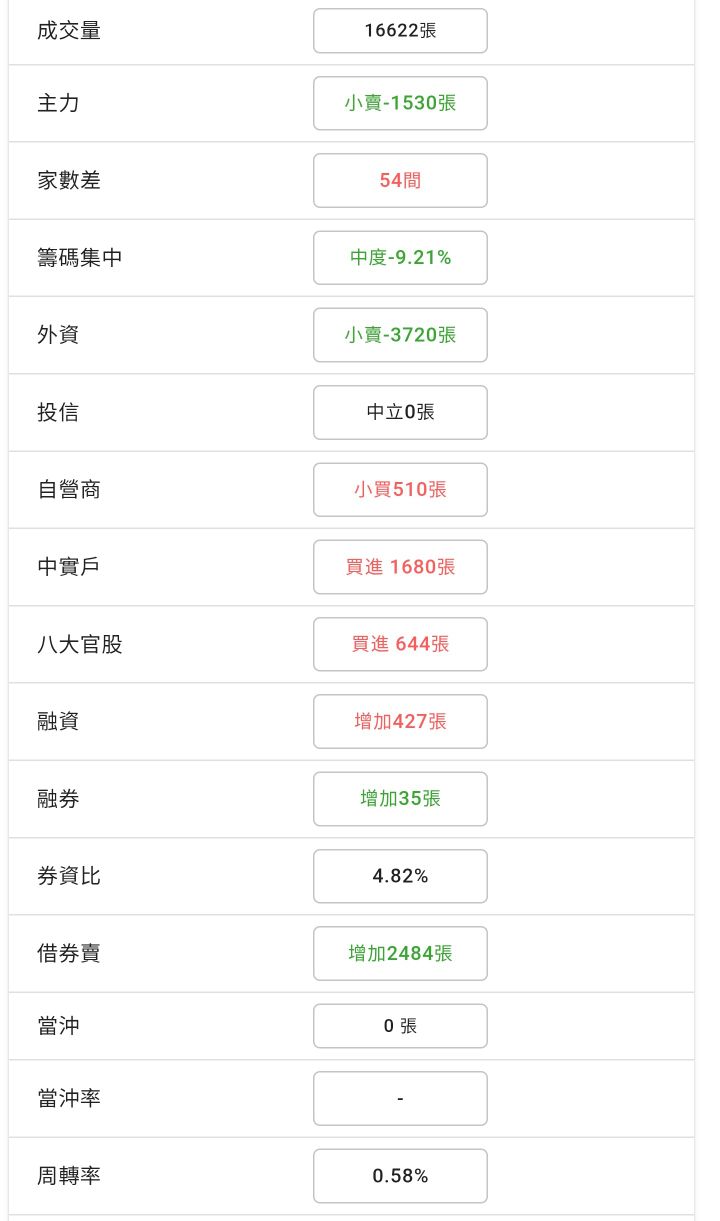Open the 借券賣 增加2484張 button
This screenshot has width=720, height=1221.
pos(400,953)
